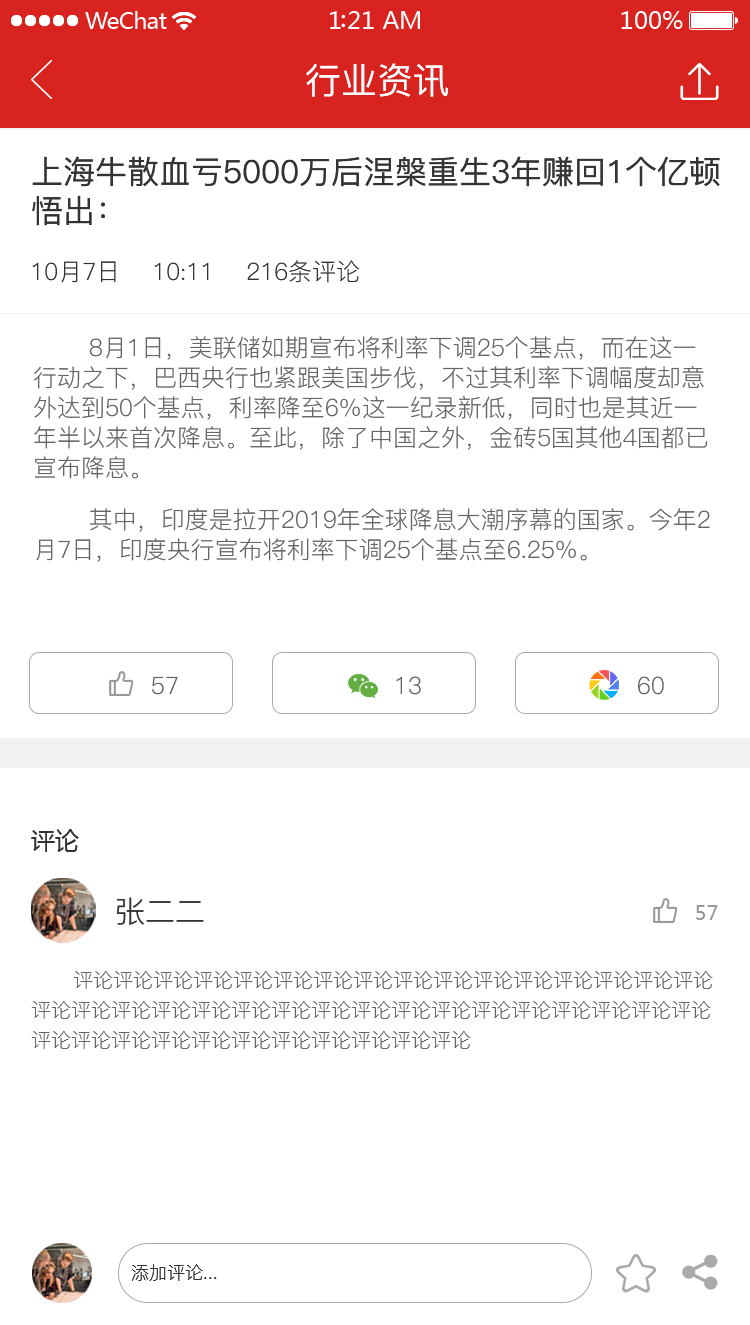Like 张二二's comment

click(666, 911)
